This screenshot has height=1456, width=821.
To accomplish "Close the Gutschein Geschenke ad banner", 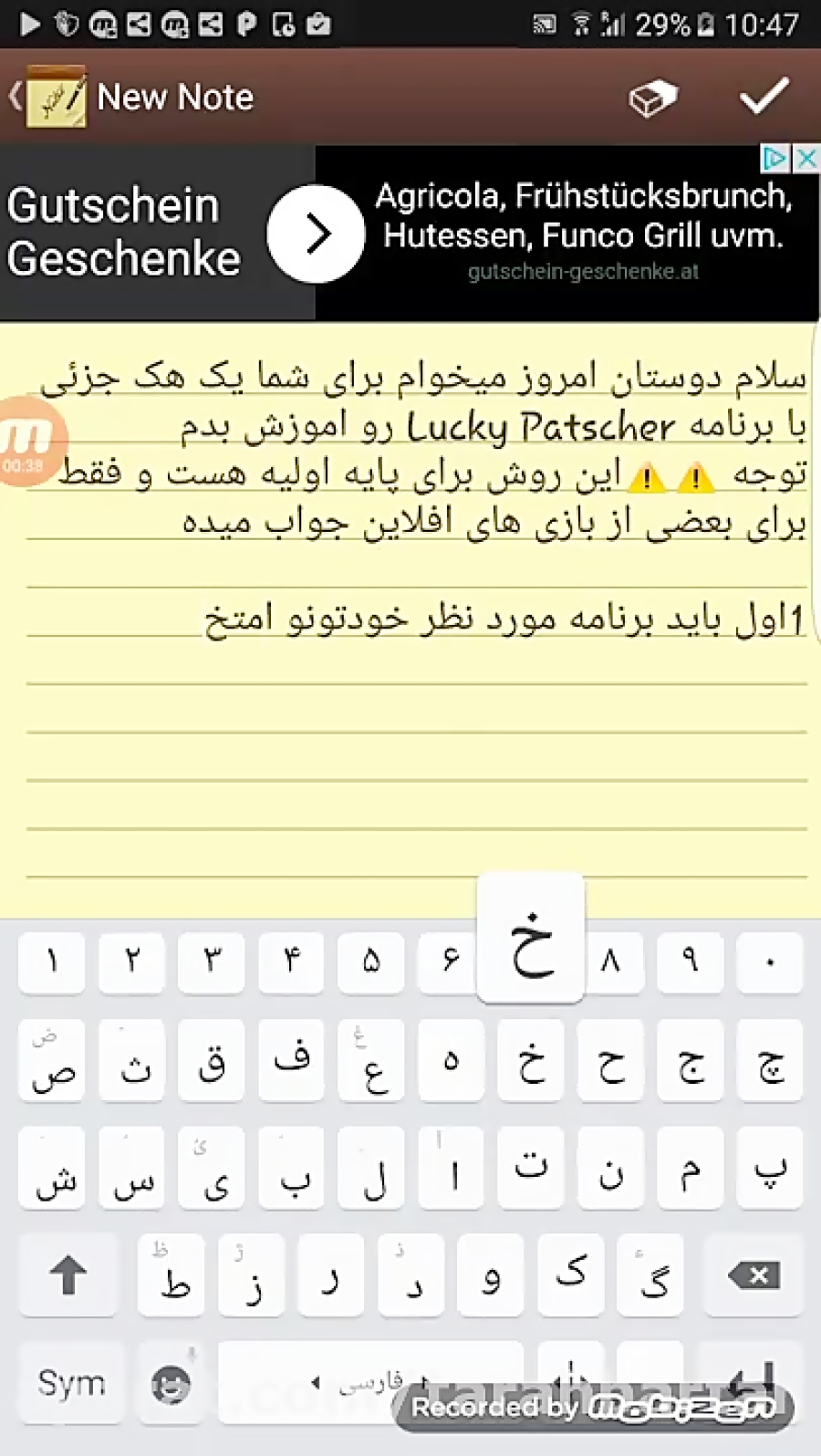I will pyautogui.click(x=806, y=159).
